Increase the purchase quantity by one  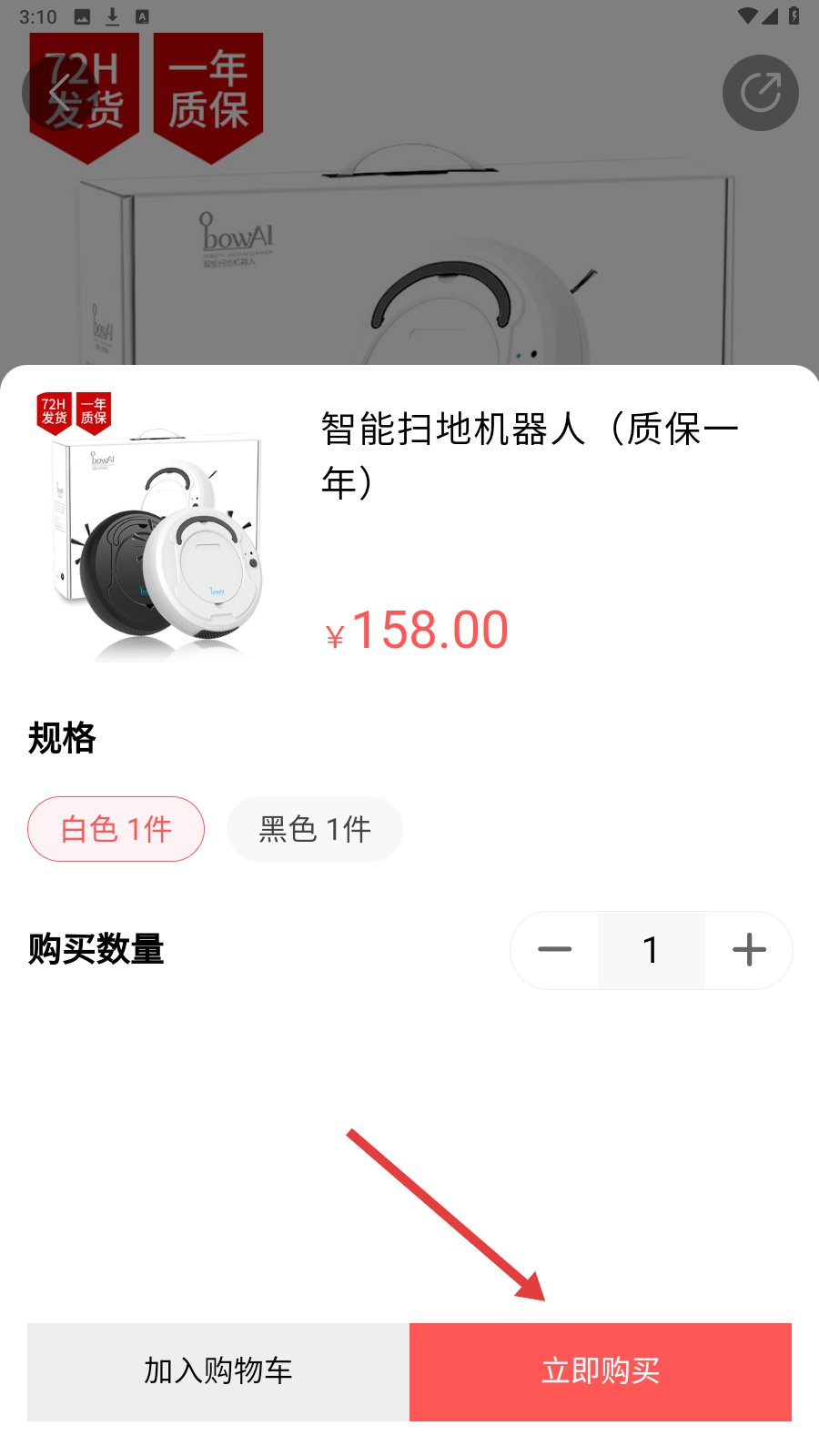[x=749, y=950]
